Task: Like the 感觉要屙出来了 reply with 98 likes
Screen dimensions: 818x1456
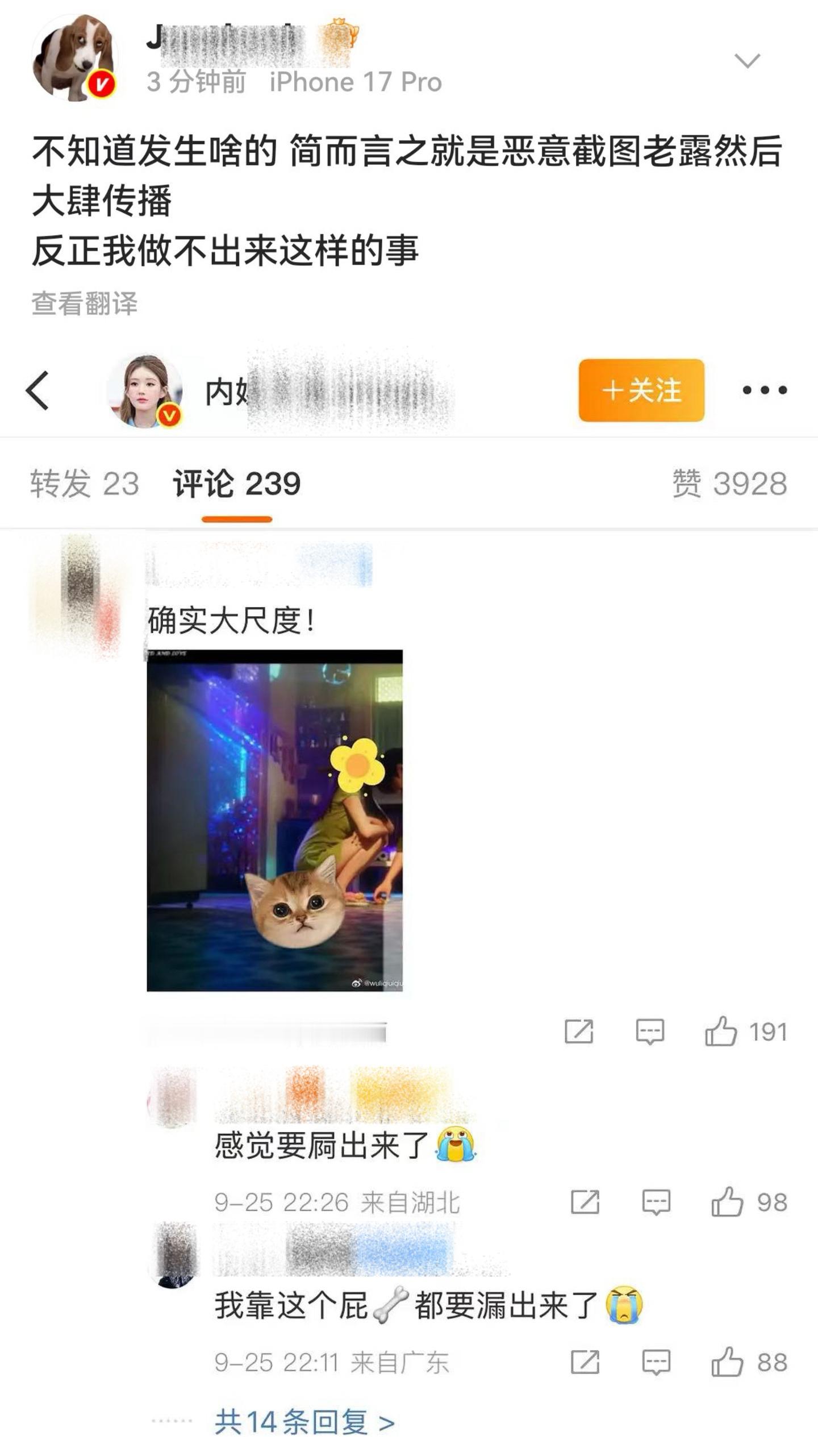Action: pos(749,1203)
